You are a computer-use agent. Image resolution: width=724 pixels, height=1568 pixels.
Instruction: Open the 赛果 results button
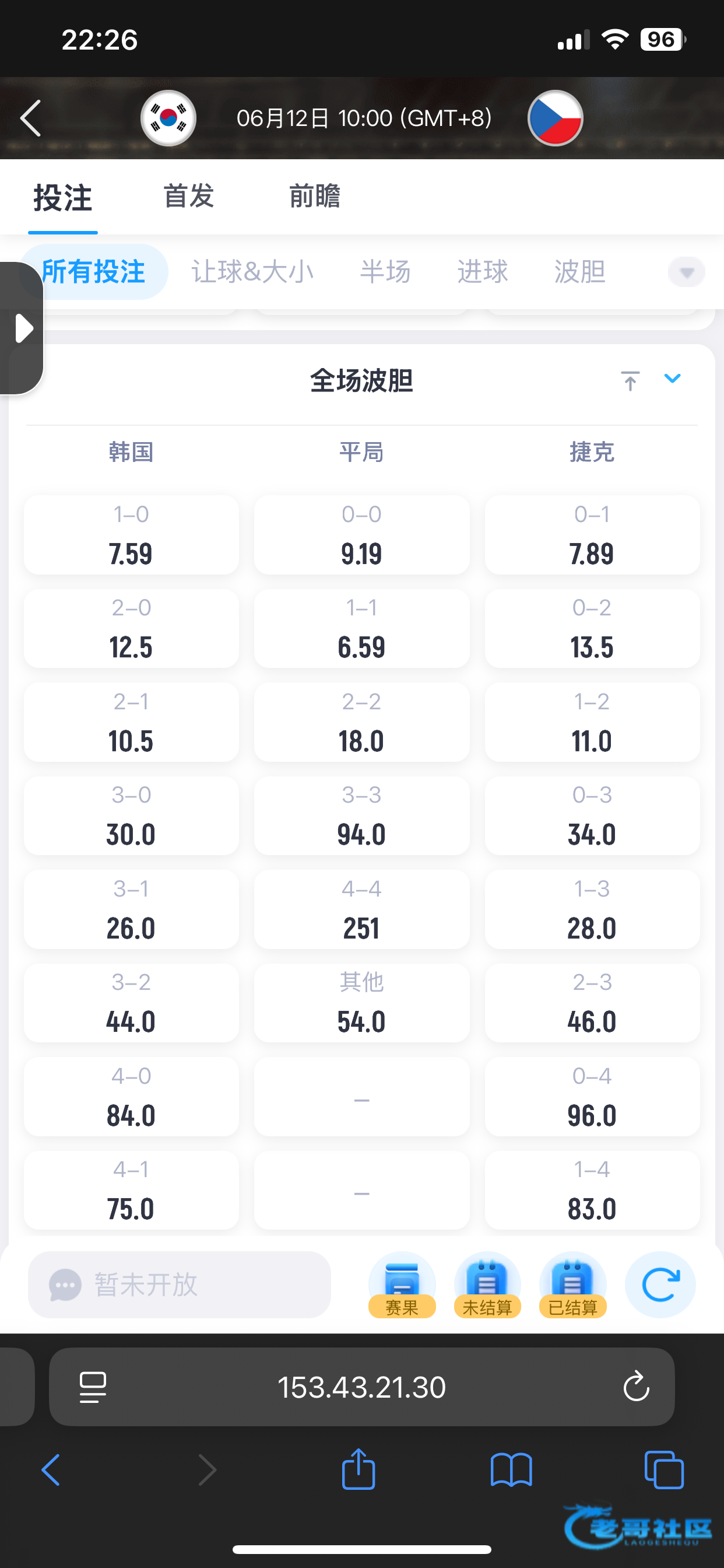click(x=402, y=1285)
